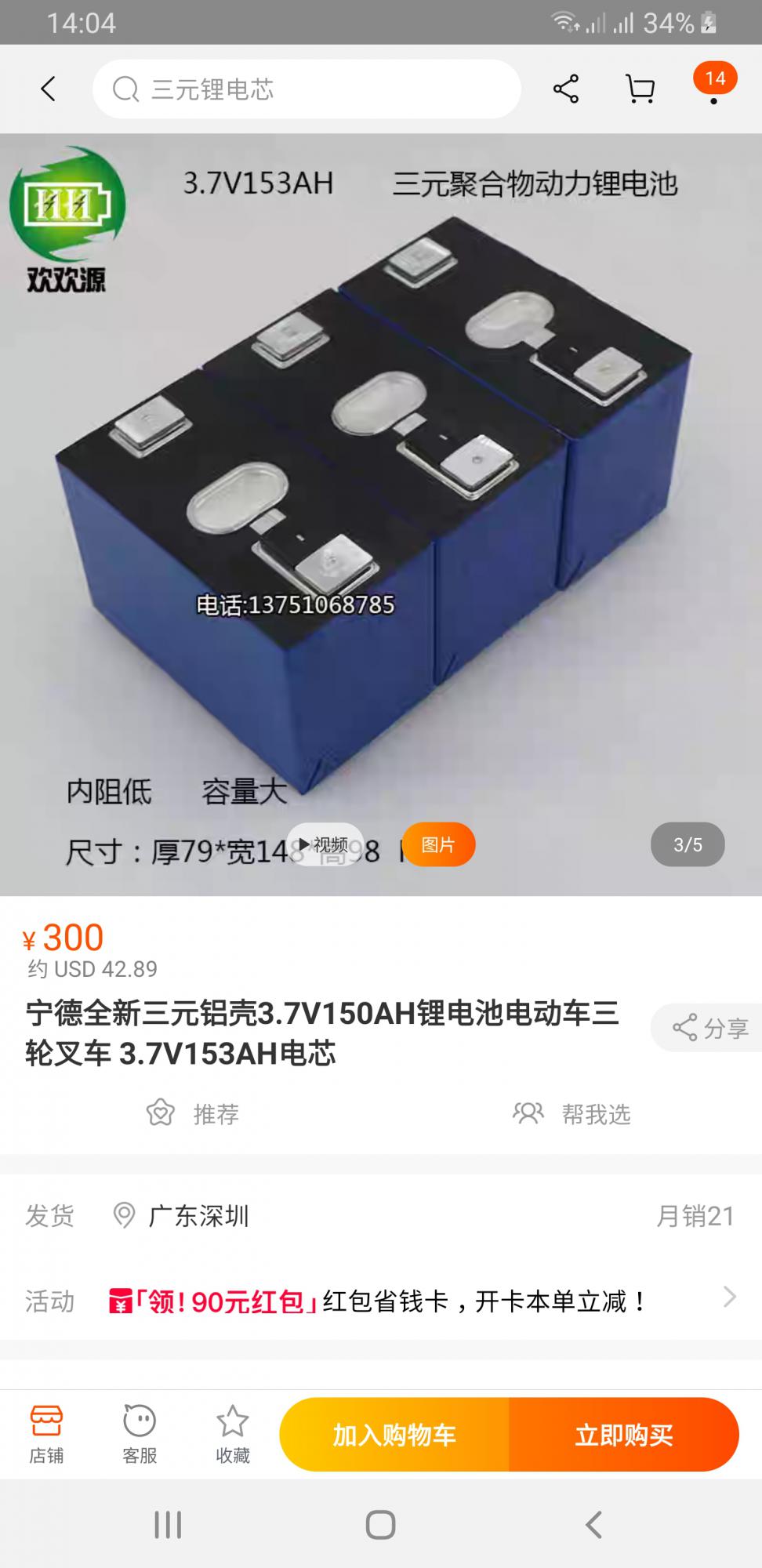Tap the 三元锂电芯 search box
This screenshot has width=762, height=1568.
(x=307, y=89)
